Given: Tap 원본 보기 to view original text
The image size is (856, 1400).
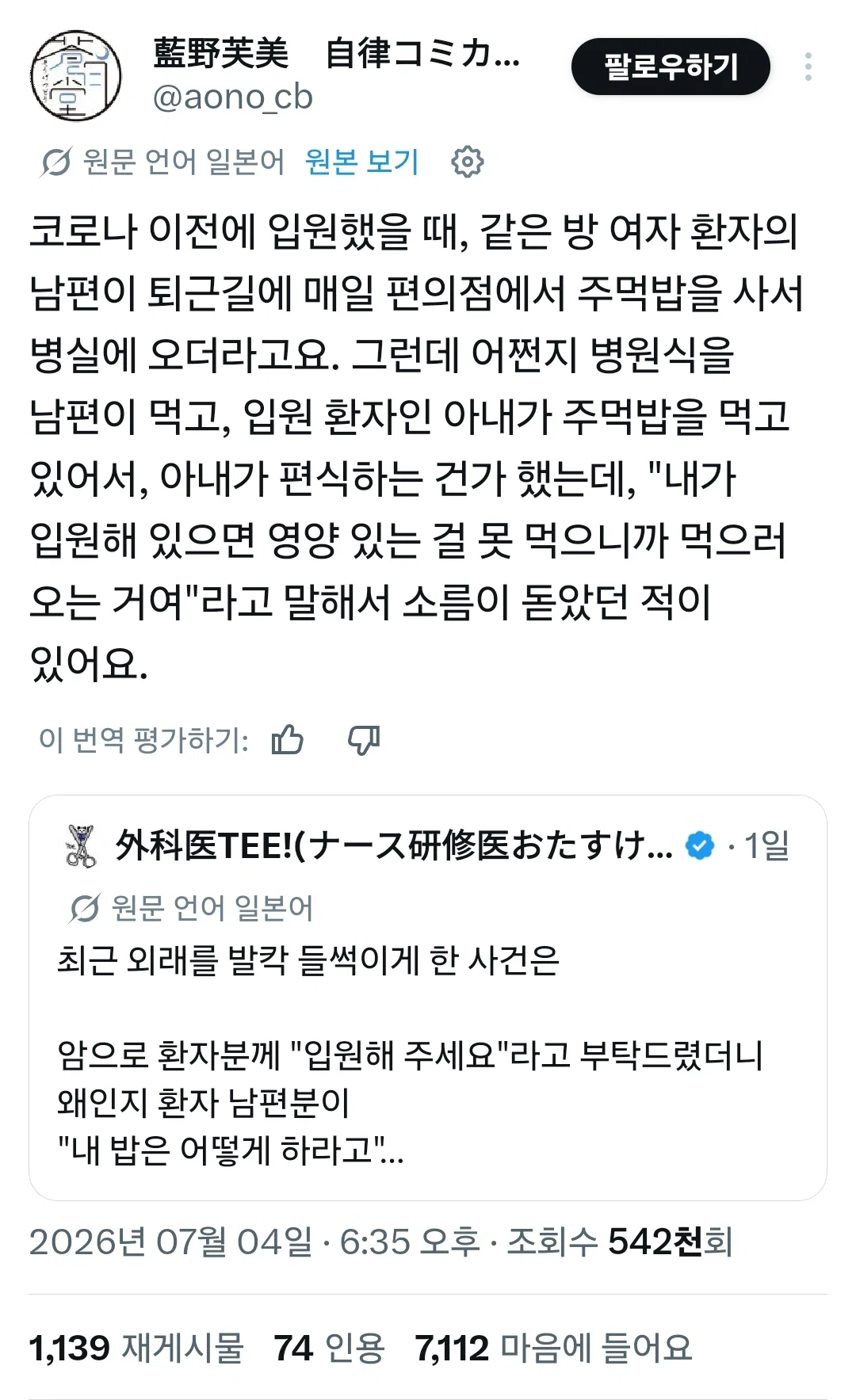Looking at the screenshot, I should (361, 162).
